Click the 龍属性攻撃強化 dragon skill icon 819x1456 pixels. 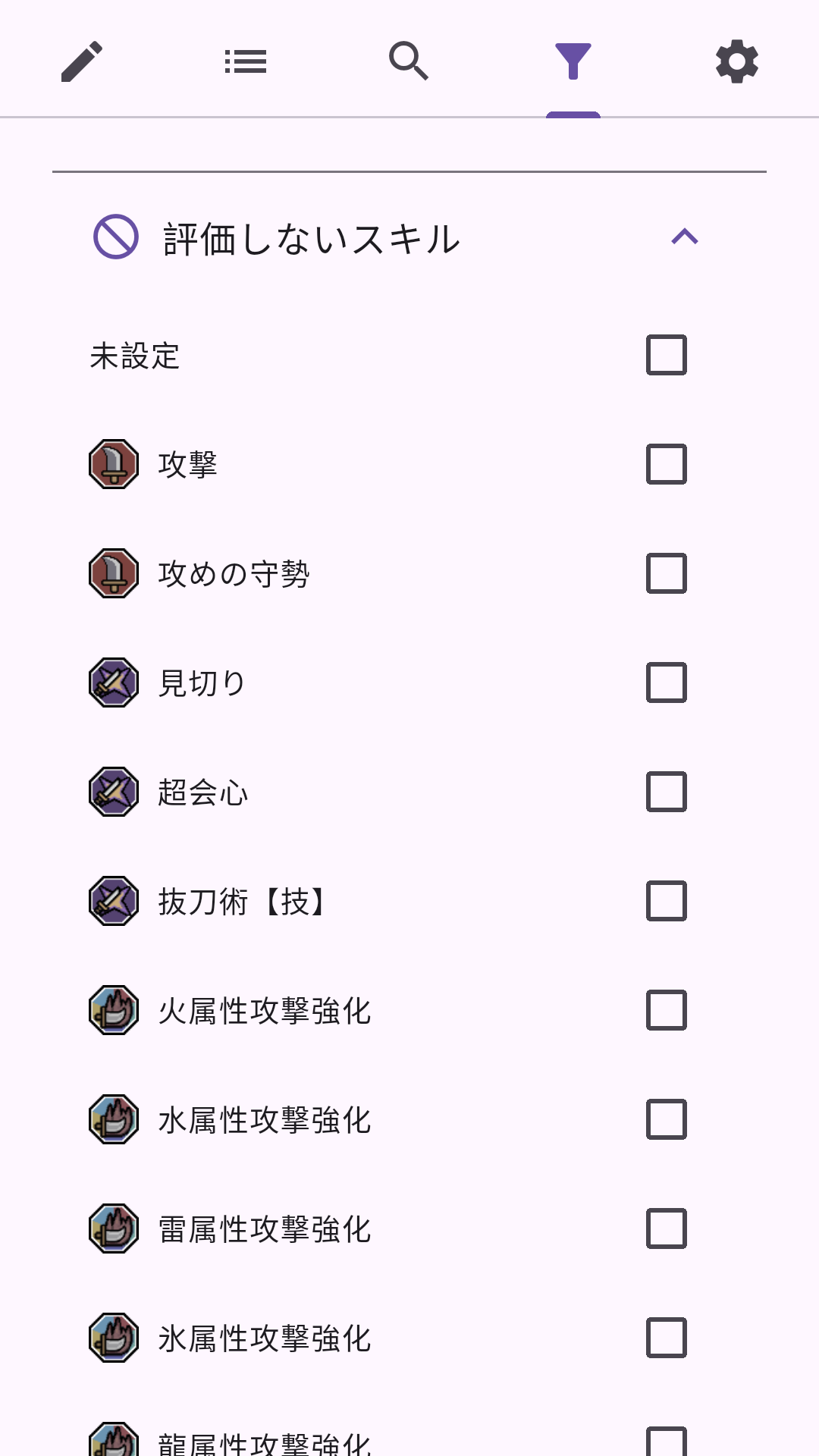point(112,1441)
